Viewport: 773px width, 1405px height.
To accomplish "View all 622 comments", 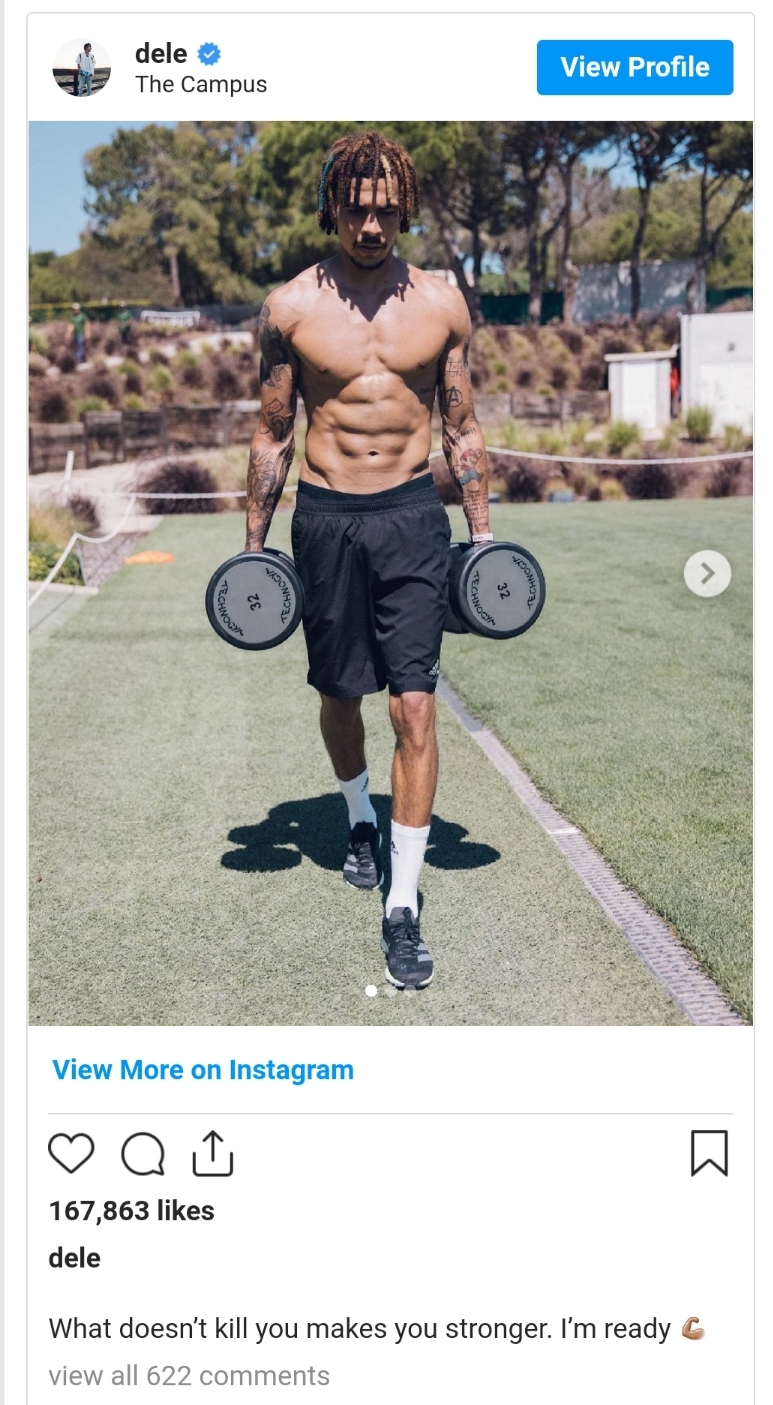I will click(x=189, y=1376).
